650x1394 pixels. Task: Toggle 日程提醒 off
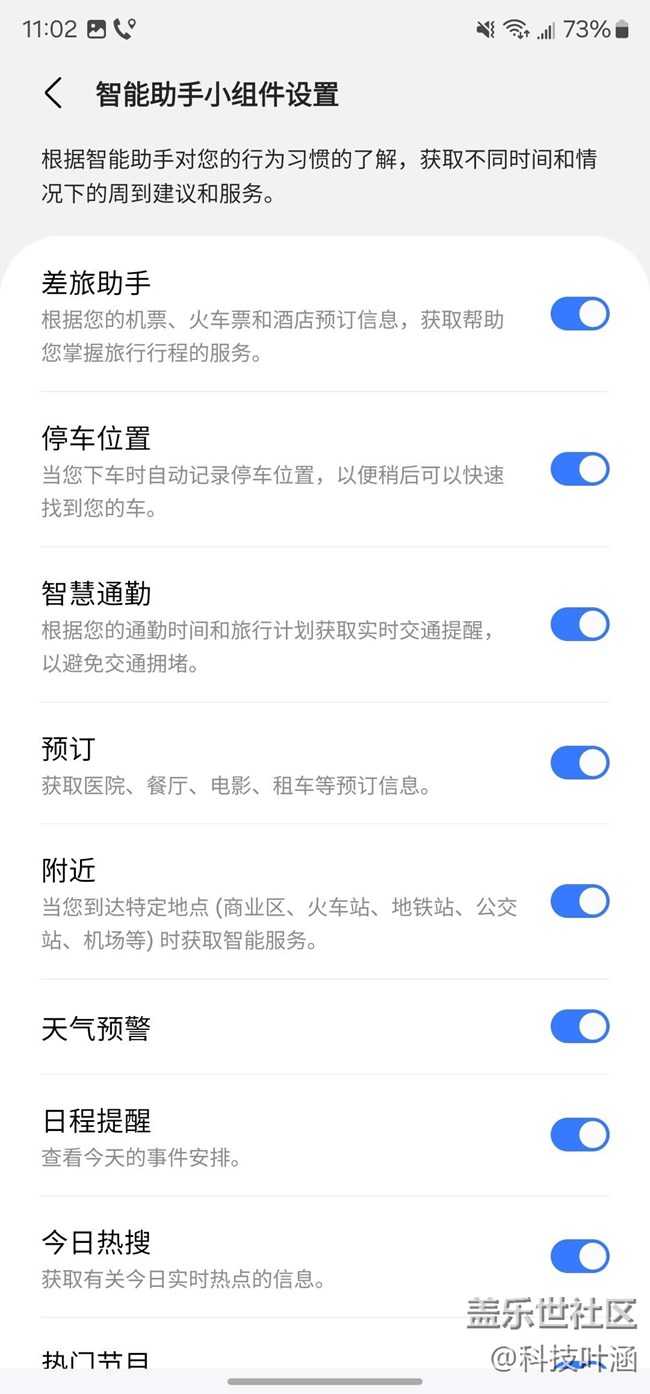(x=580, y=1135)
